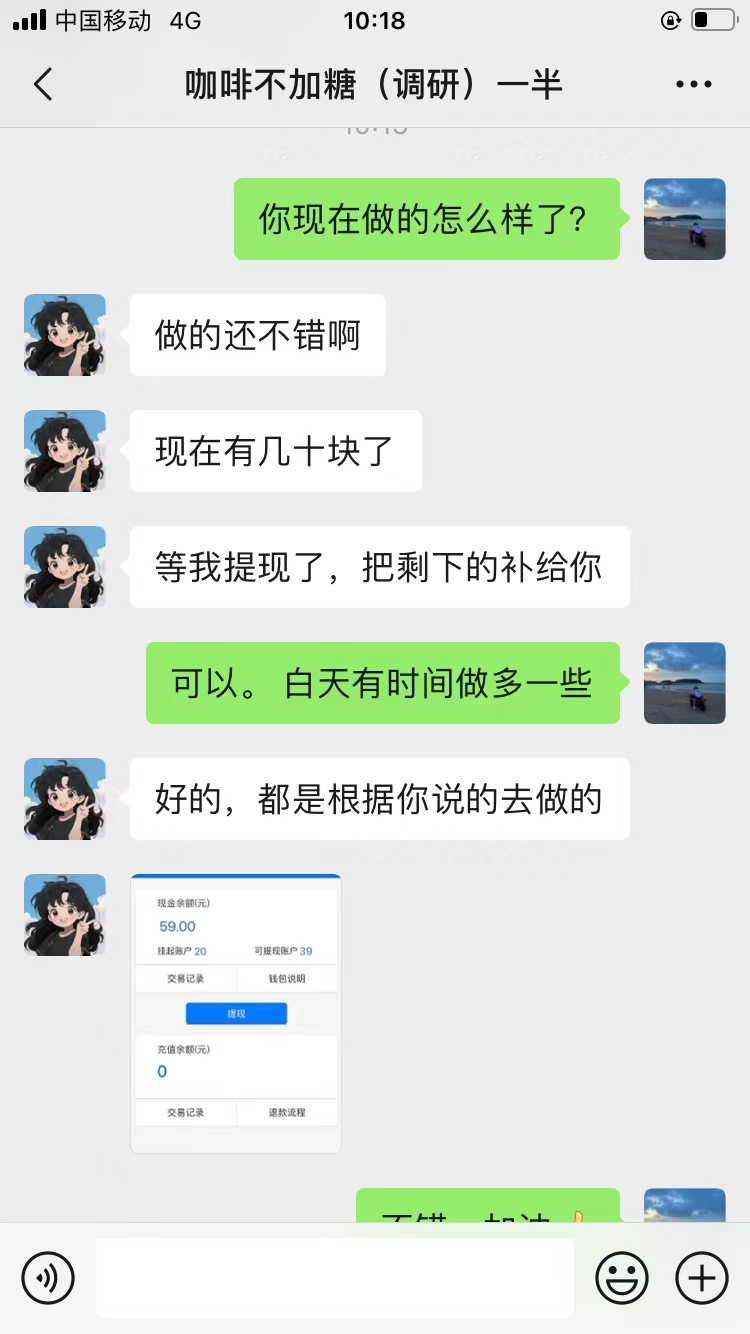Open my avatar beside "你现在做的怎么样了?"
The height and width of the screenshot is (1334, 750).
click(x=684, y=219)
